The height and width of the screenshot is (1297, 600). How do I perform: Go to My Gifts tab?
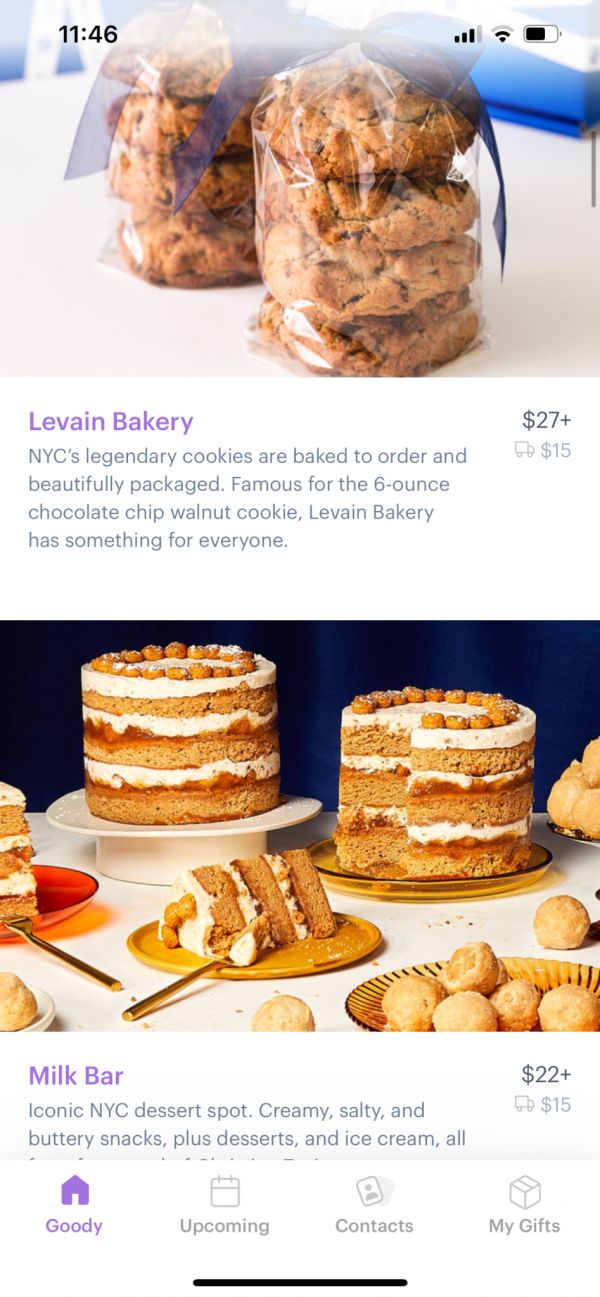pos(524,1204)
